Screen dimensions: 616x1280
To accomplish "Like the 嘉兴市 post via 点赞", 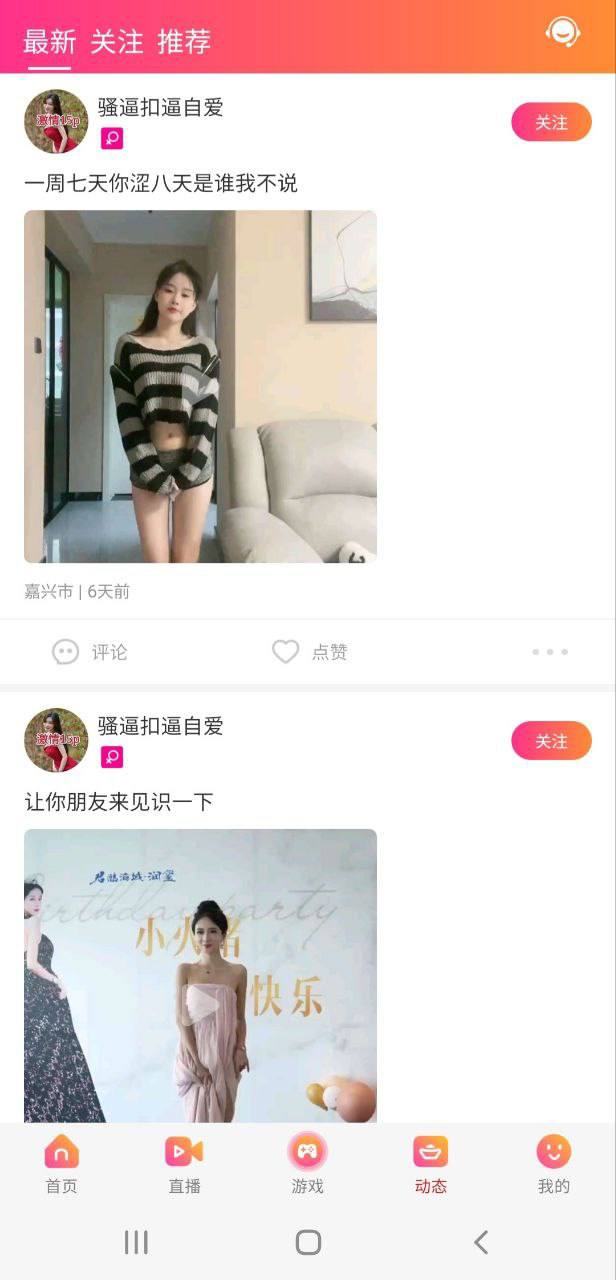I will (x=310, y=652).
